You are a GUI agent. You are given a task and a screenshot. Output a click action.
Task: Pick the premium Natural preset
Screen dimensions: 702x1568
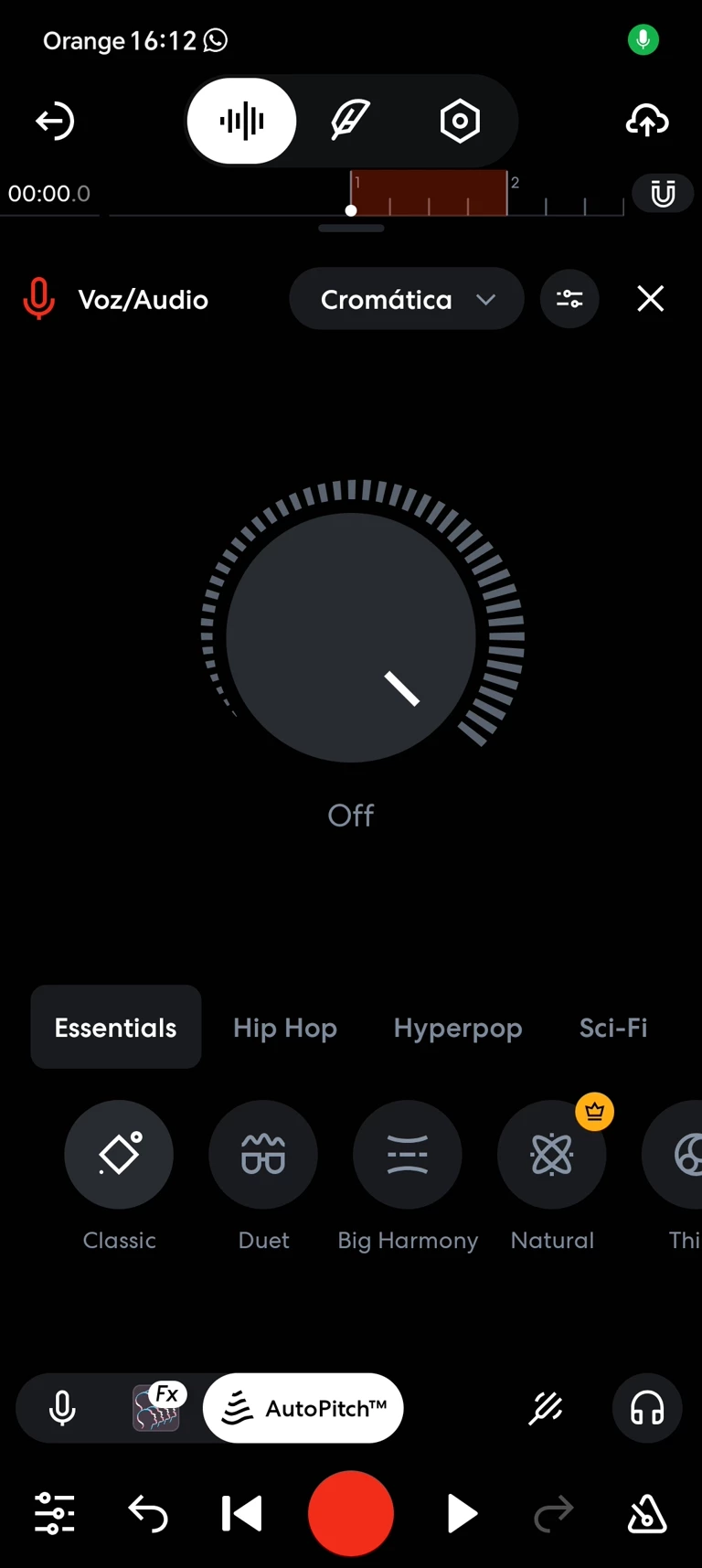552,1155
